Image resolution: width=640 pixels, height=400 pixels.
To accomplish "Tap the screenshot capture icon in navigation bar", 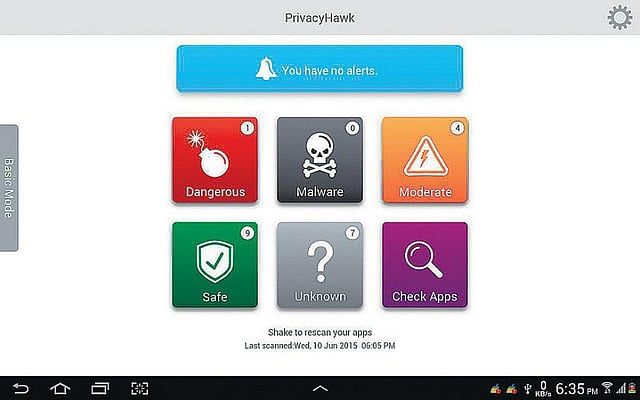I will 139,387.
